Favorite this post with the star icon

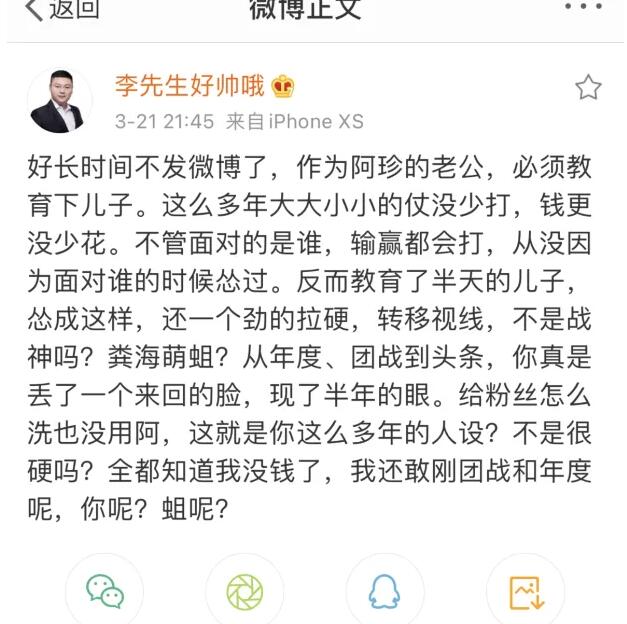(588, 88)
